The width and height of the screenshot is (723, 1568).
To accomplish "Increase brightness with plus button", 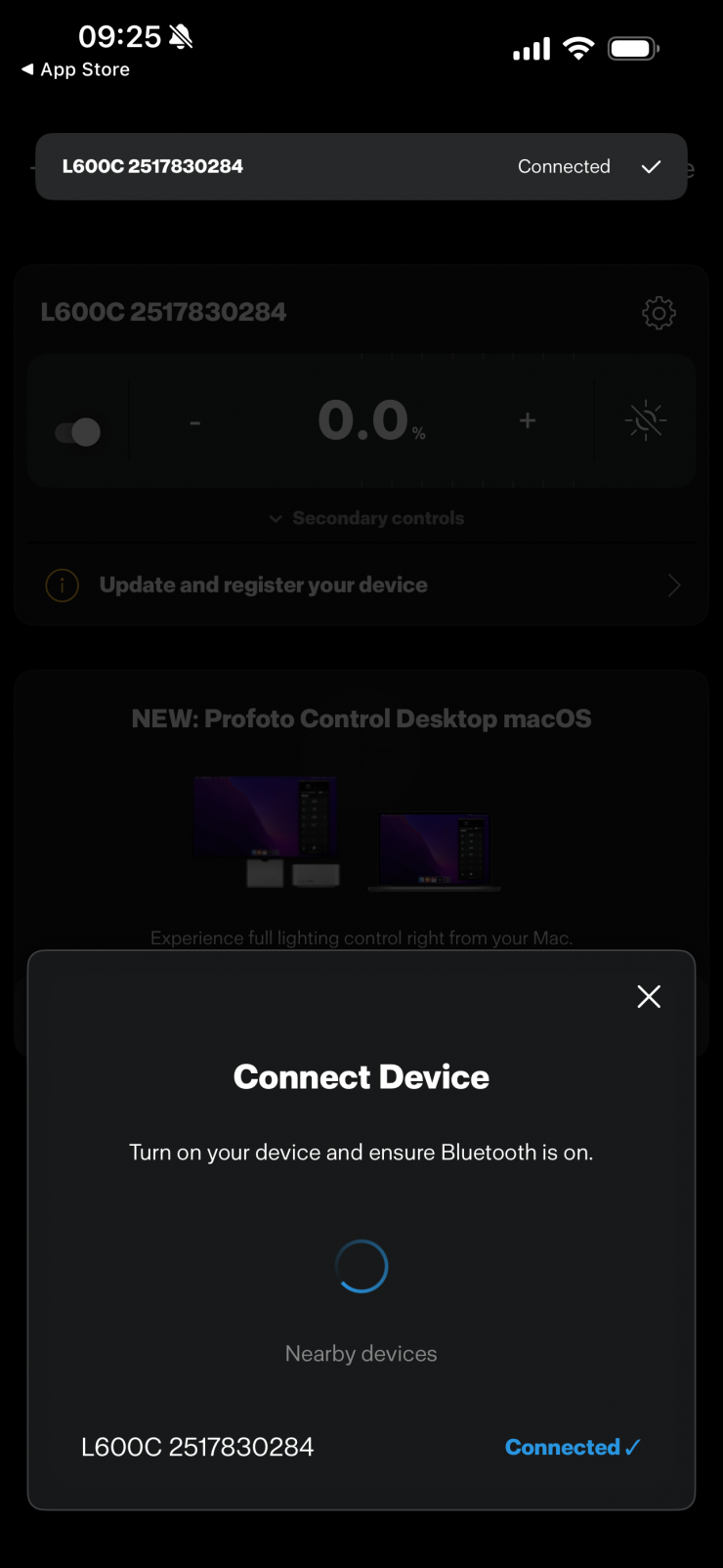I will tap(528, 420).
